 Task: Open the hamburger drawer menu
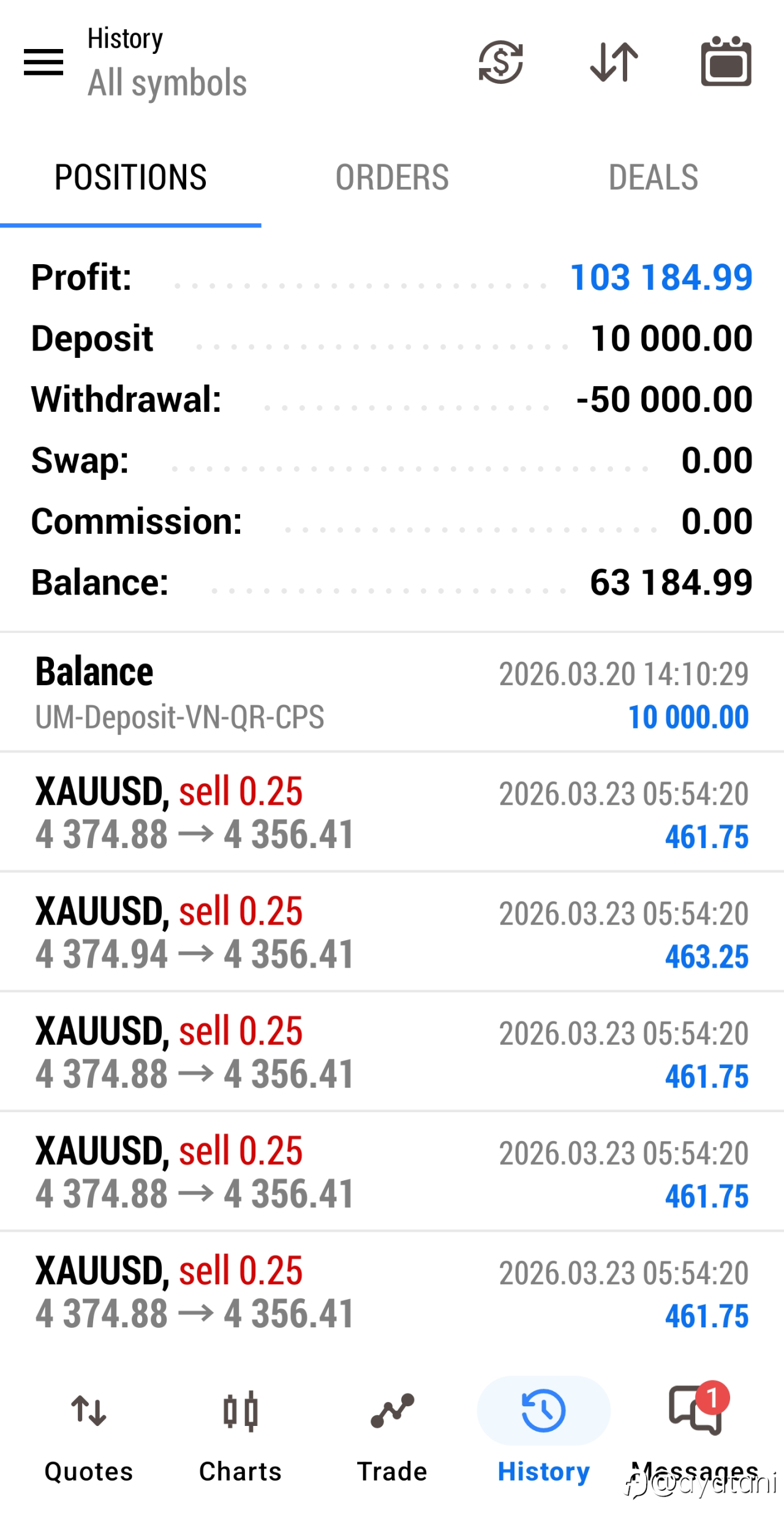(x=43, y=62)
